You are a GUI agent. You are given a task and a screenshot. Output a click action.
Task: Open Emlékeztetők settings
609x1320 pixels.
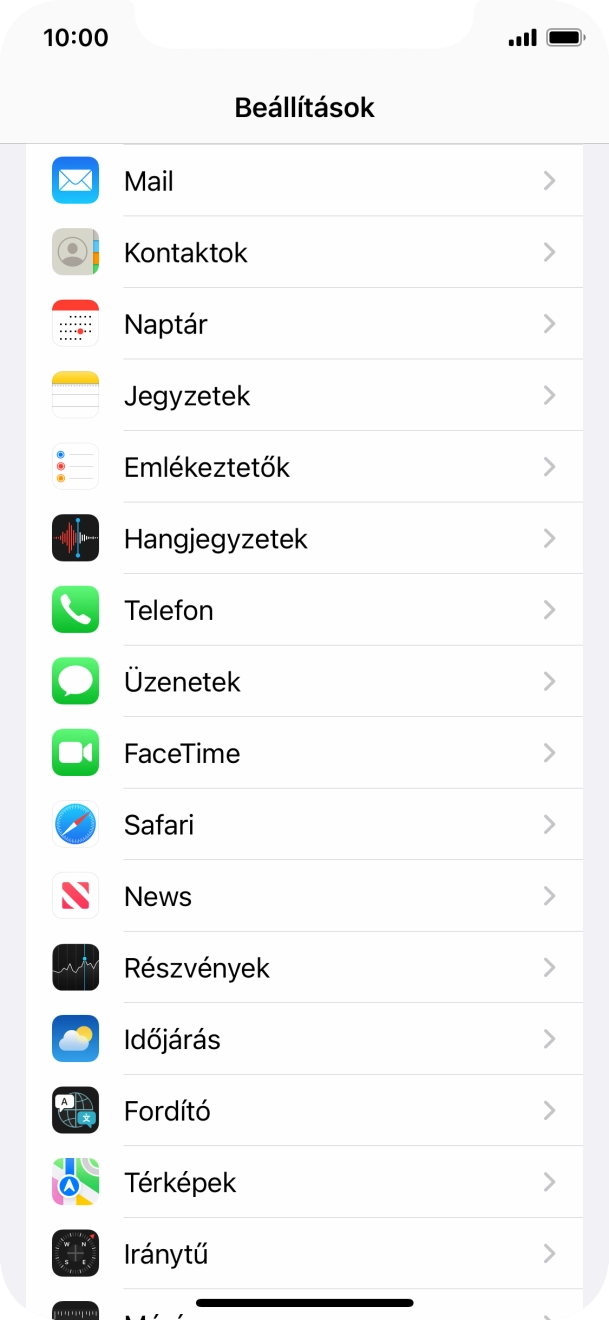click(x=304, y=467)
